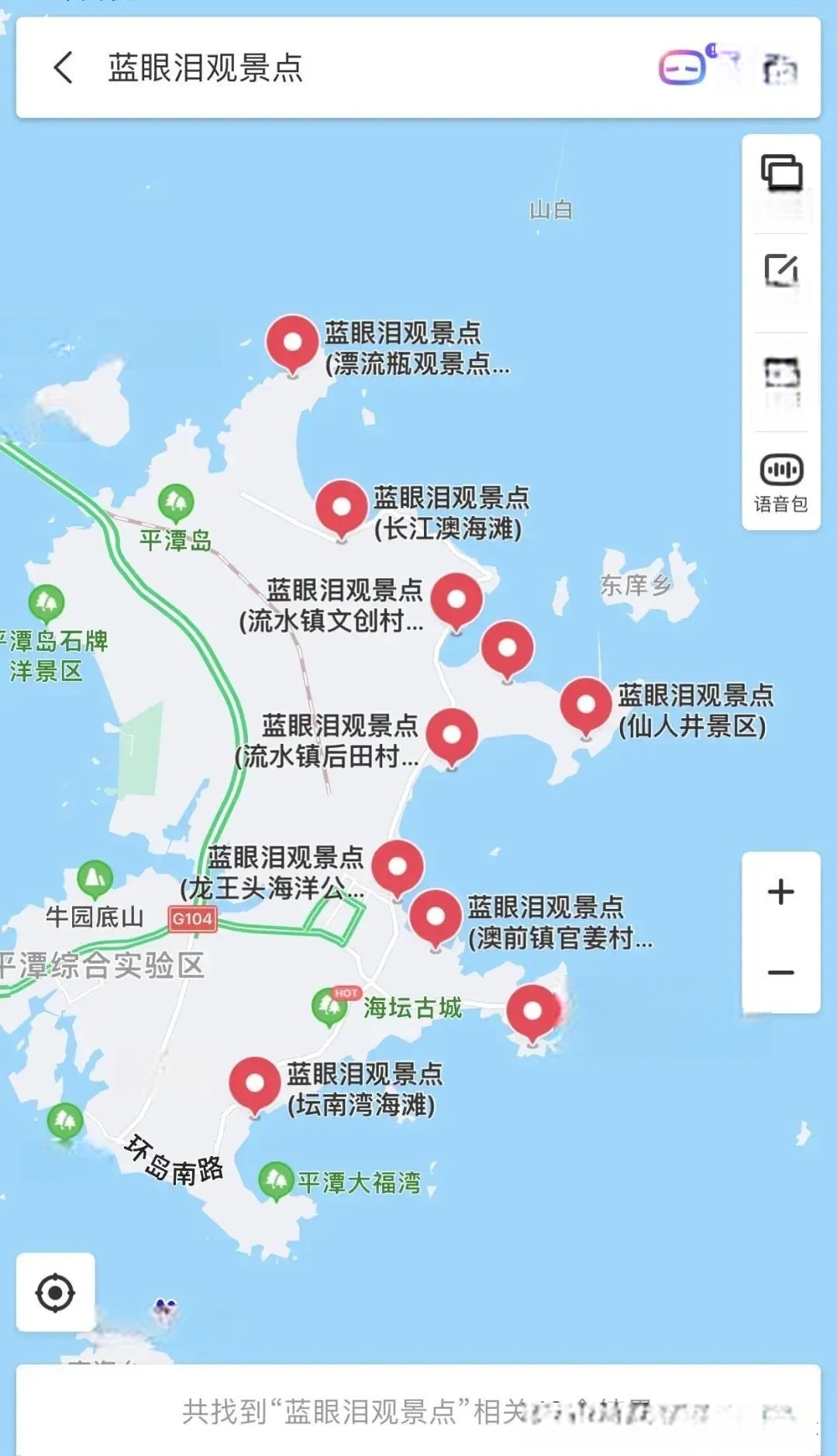This screenshot has width=837, height=1456.
Task: Recenter map on my location
Action: point(56,1292)
